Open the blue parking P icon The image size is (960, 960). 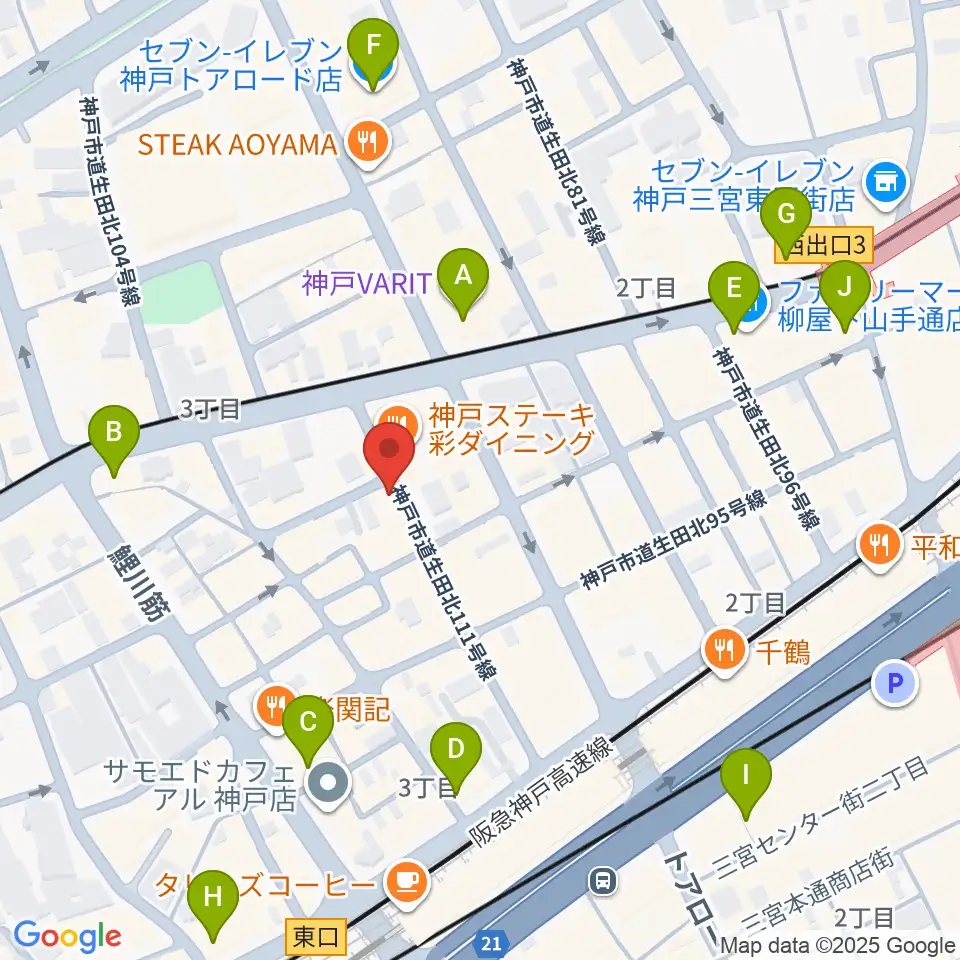tap(895, 683)
